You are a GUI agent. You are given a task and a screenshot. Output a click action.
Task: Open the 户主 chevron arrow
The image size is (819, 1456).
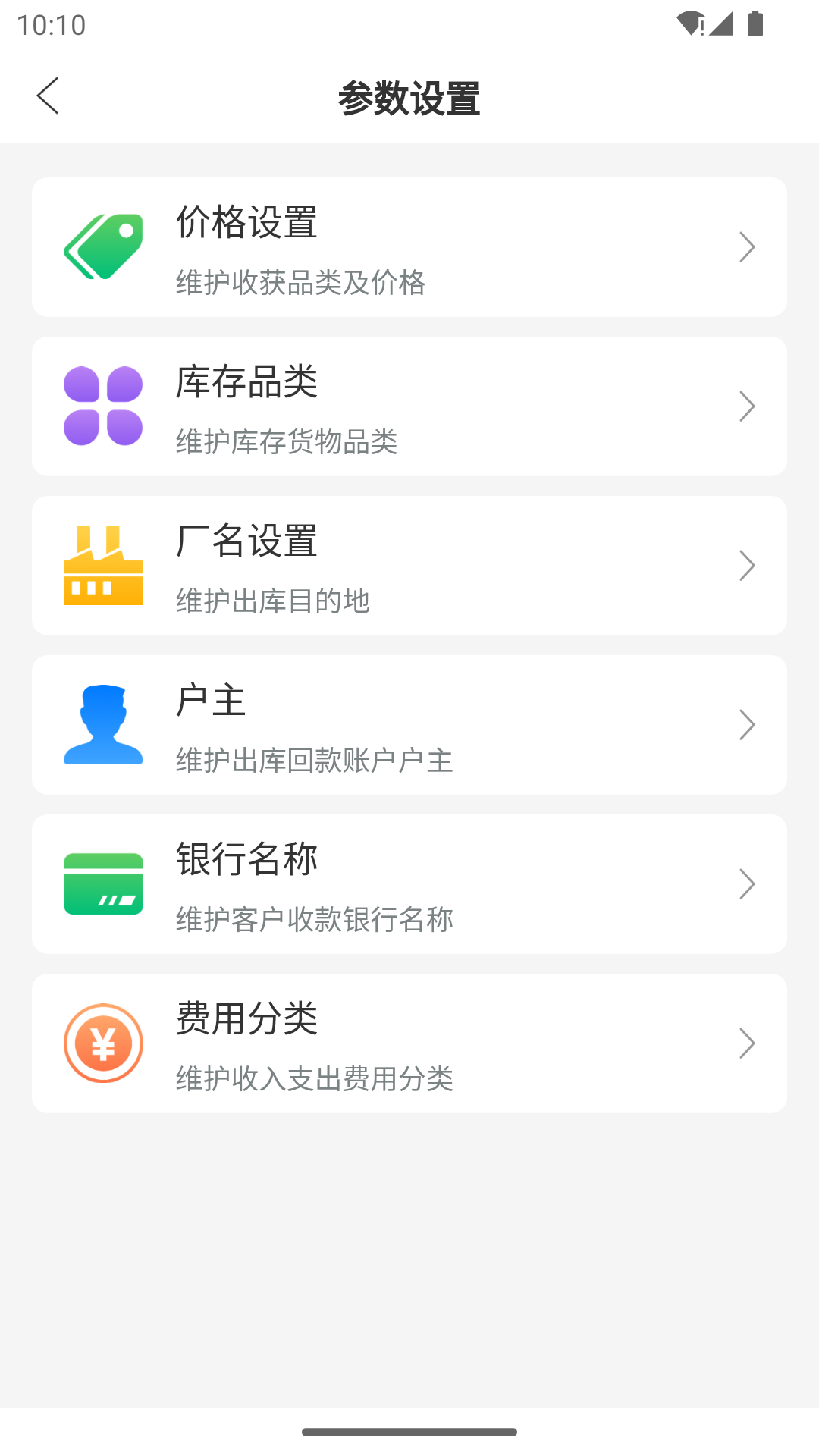[x=747, y=724]
